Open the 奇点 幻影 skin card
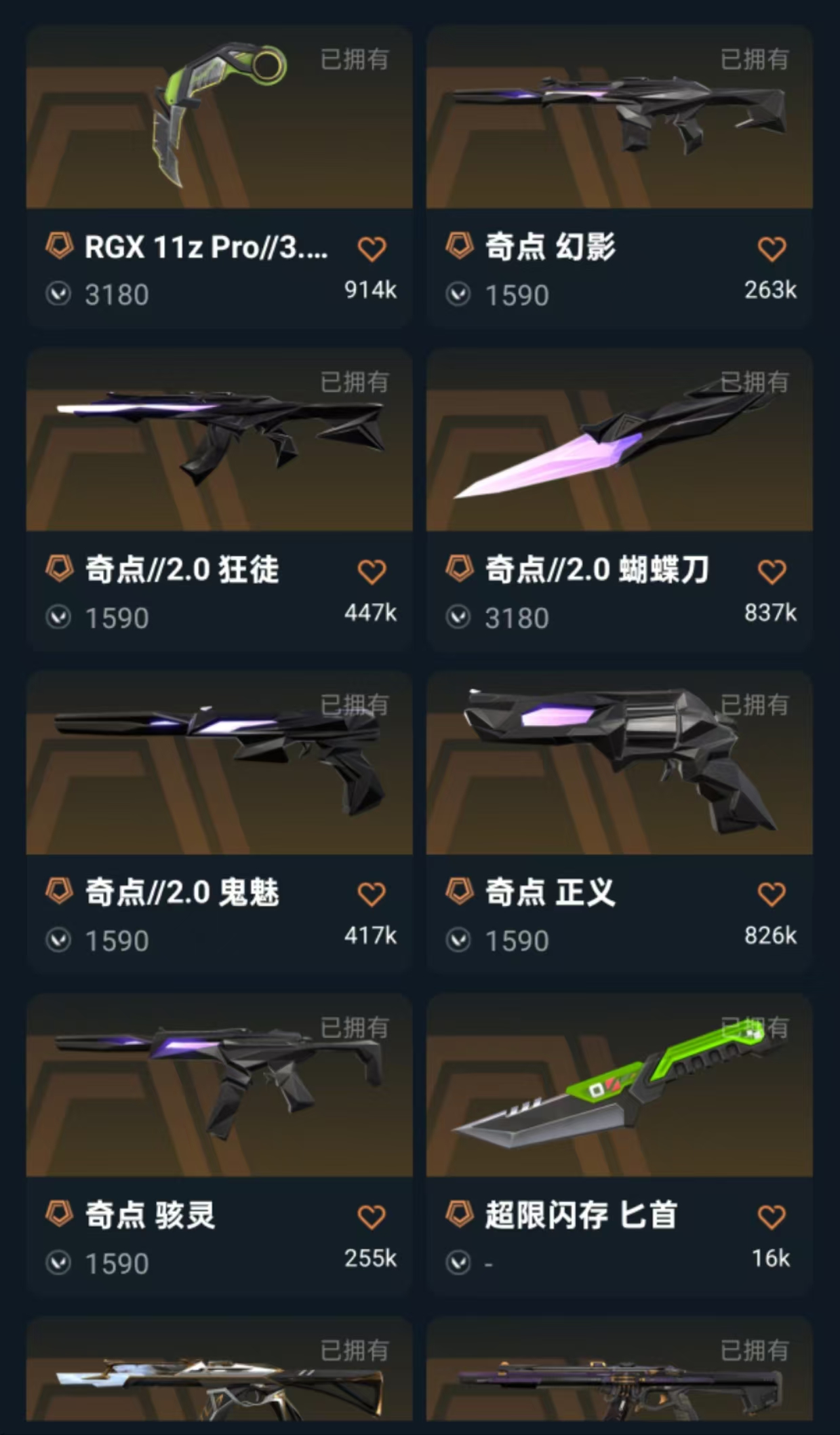 [x=619, y=117]
